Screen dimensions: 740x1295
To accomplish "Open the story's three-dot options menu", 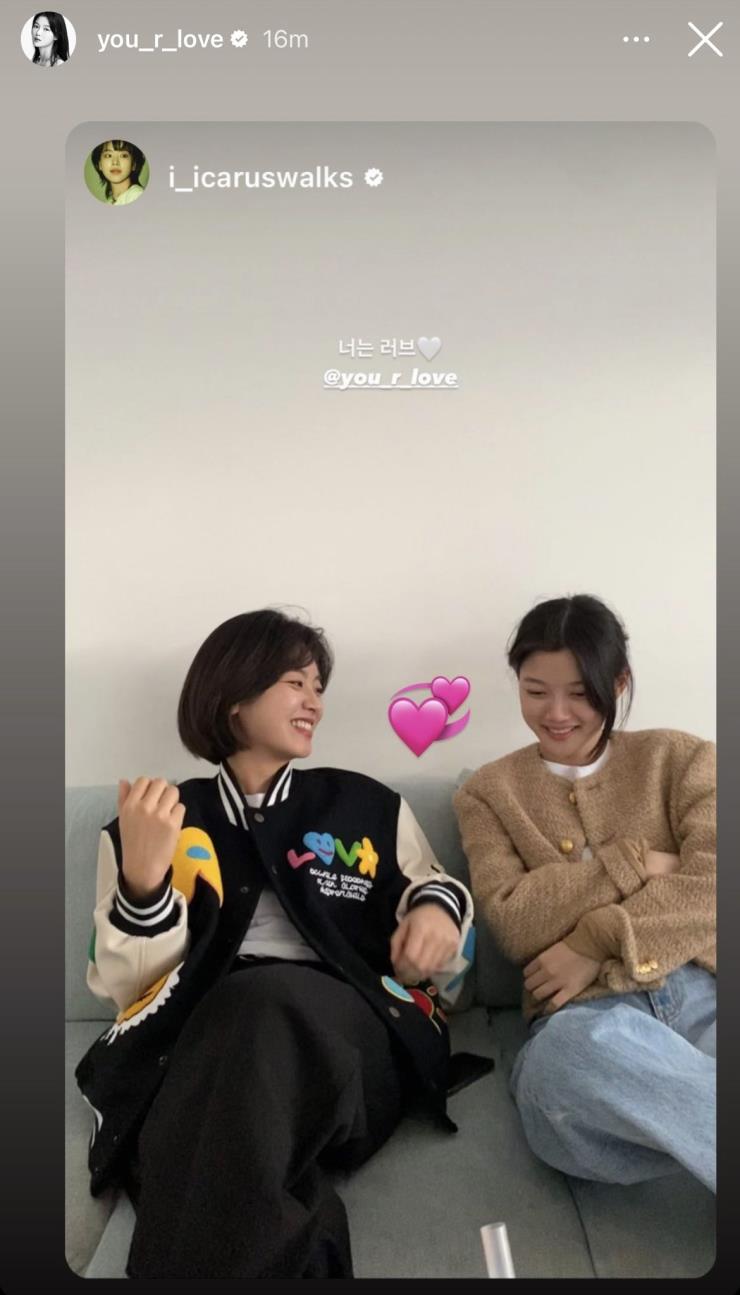I will [x=636, y=40].
